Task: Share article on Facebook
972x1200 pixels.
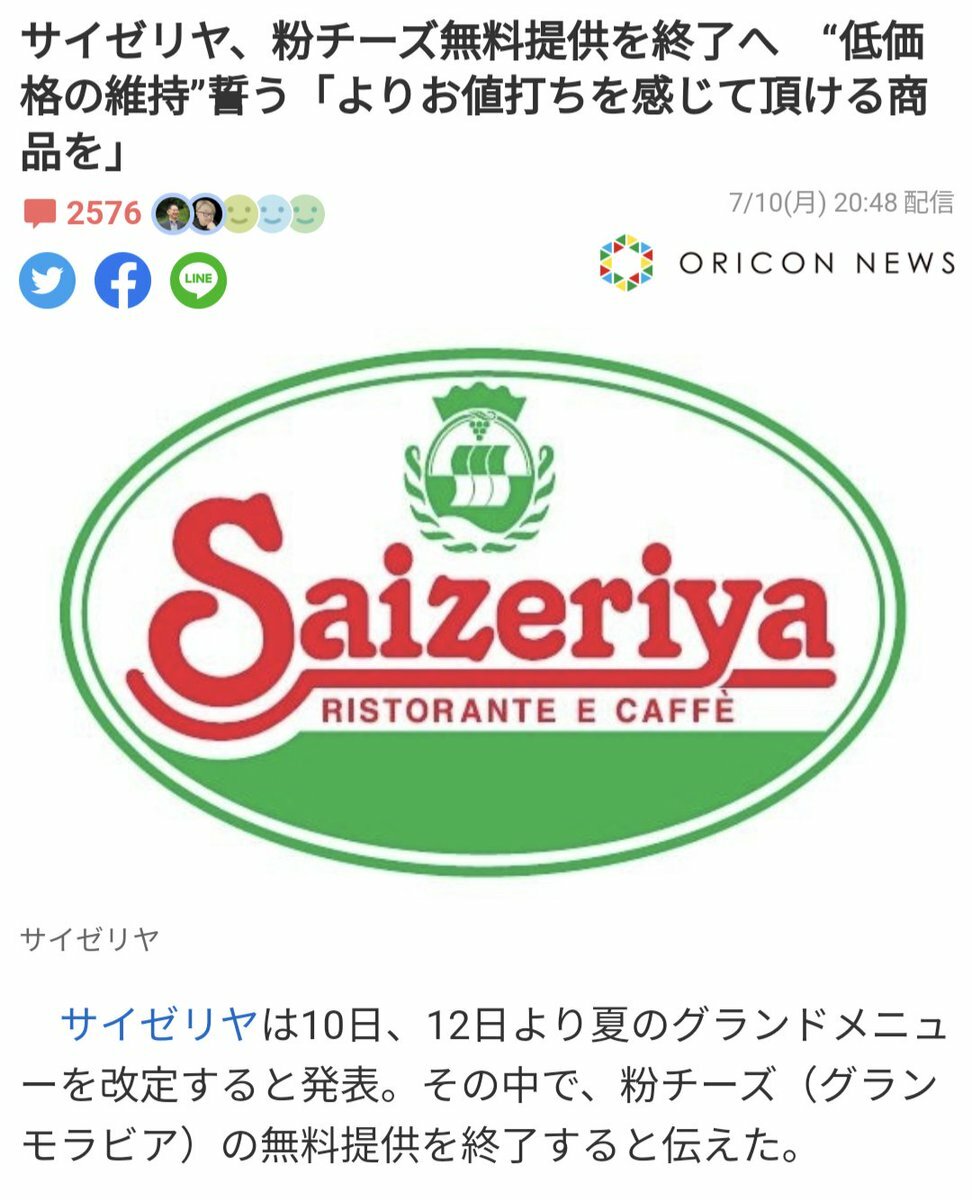Action: [x=122, y=280]
